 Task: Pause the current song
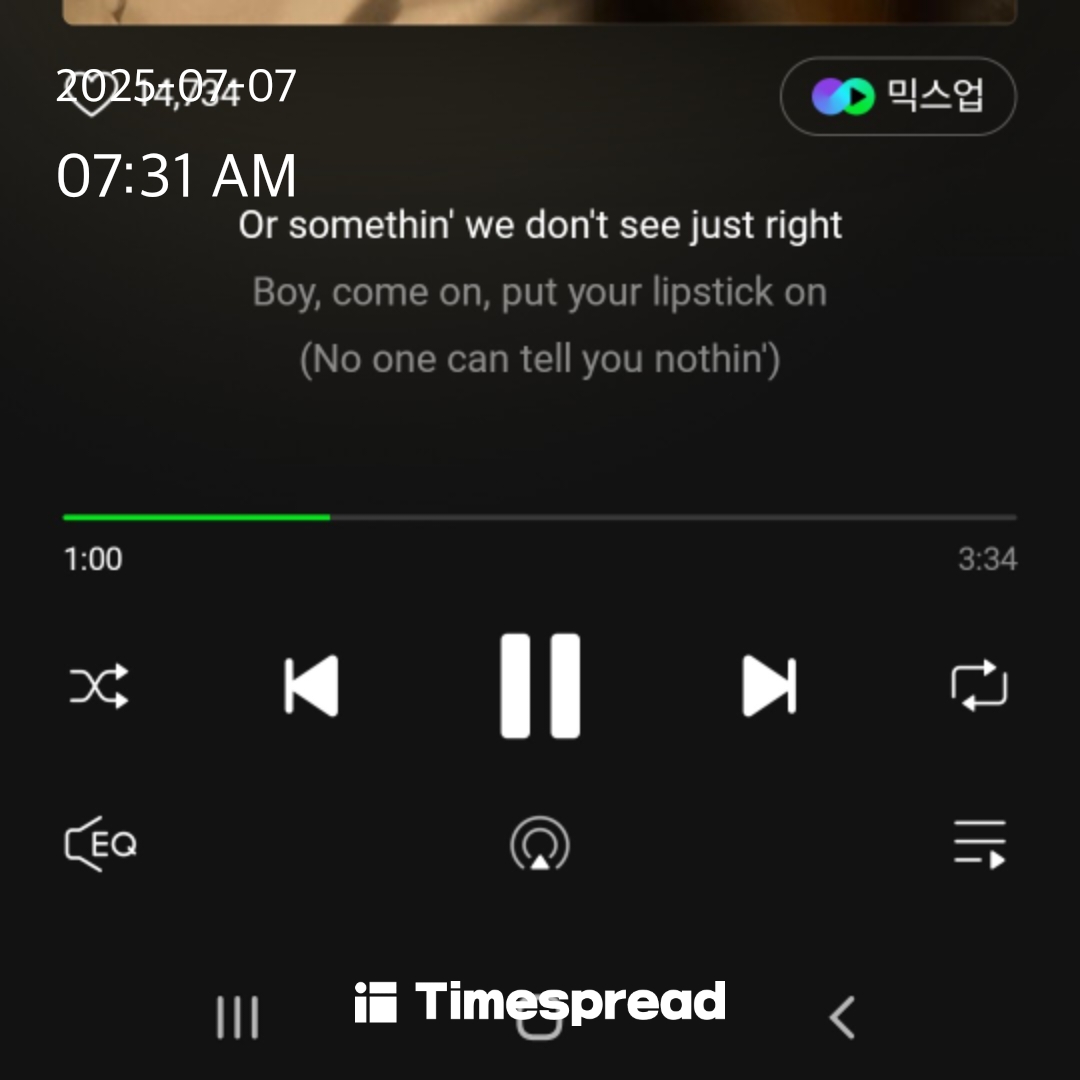[x=540, y=686]
